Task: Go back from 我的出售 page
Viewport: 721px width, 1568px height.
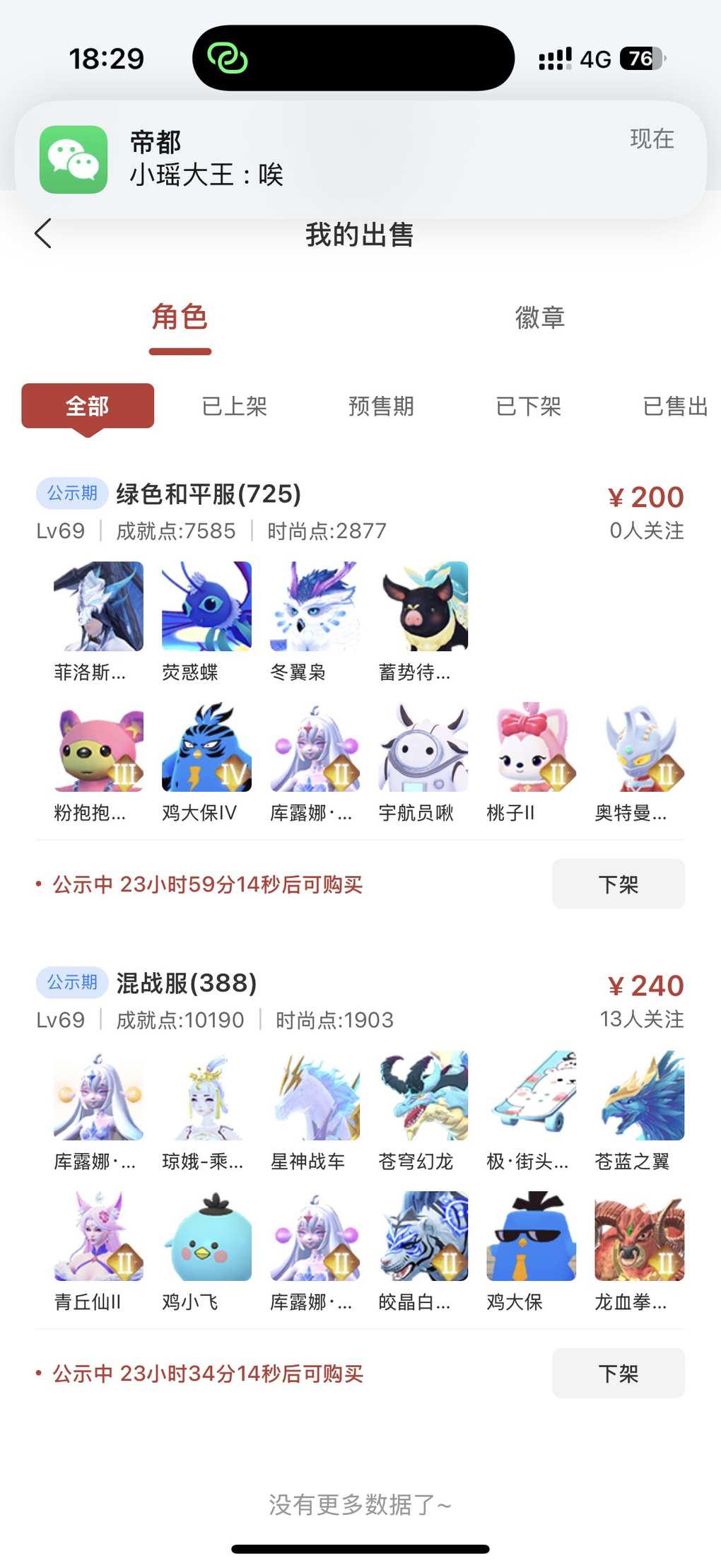Action: 43,234
